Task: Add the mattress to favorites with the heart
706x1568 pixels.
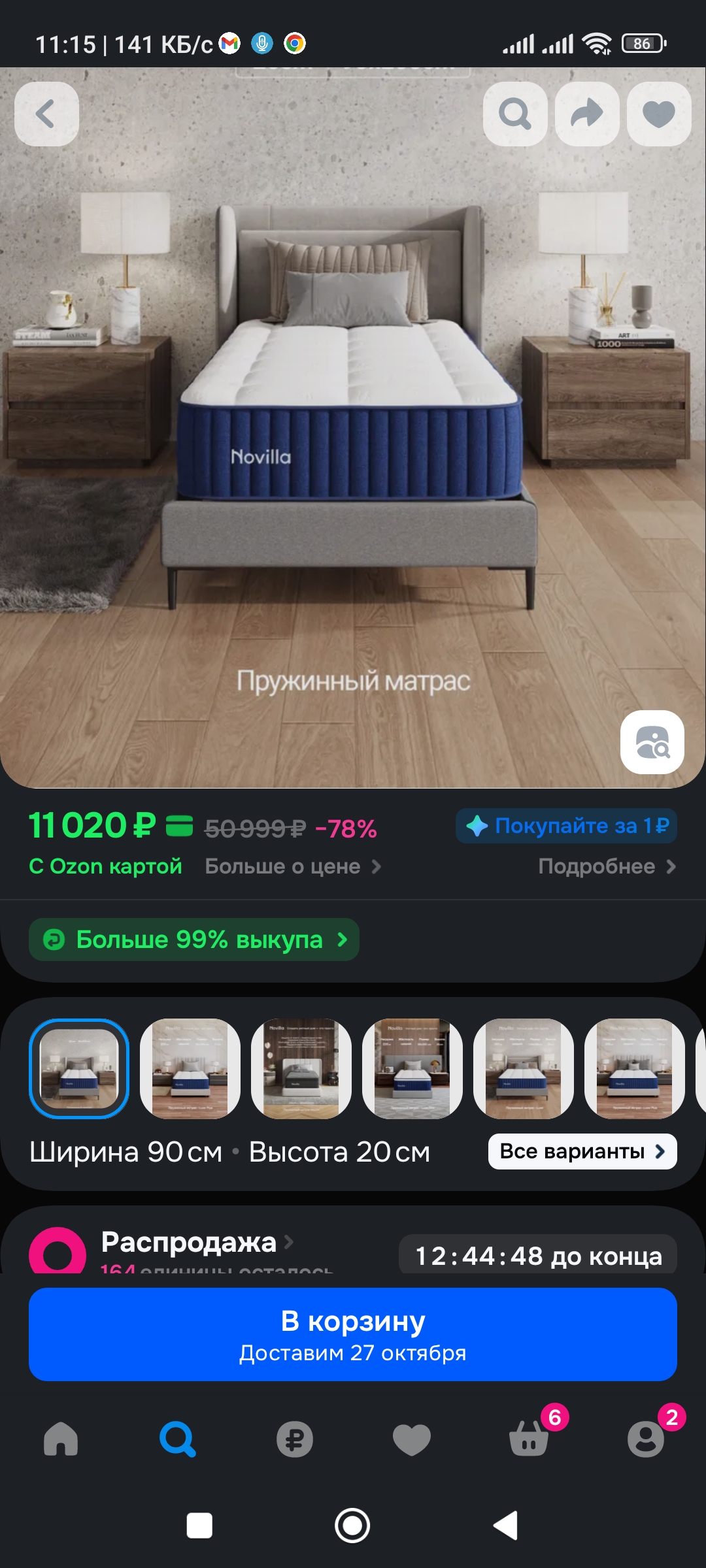Action: pyautogui.click(x=659, y=114)
